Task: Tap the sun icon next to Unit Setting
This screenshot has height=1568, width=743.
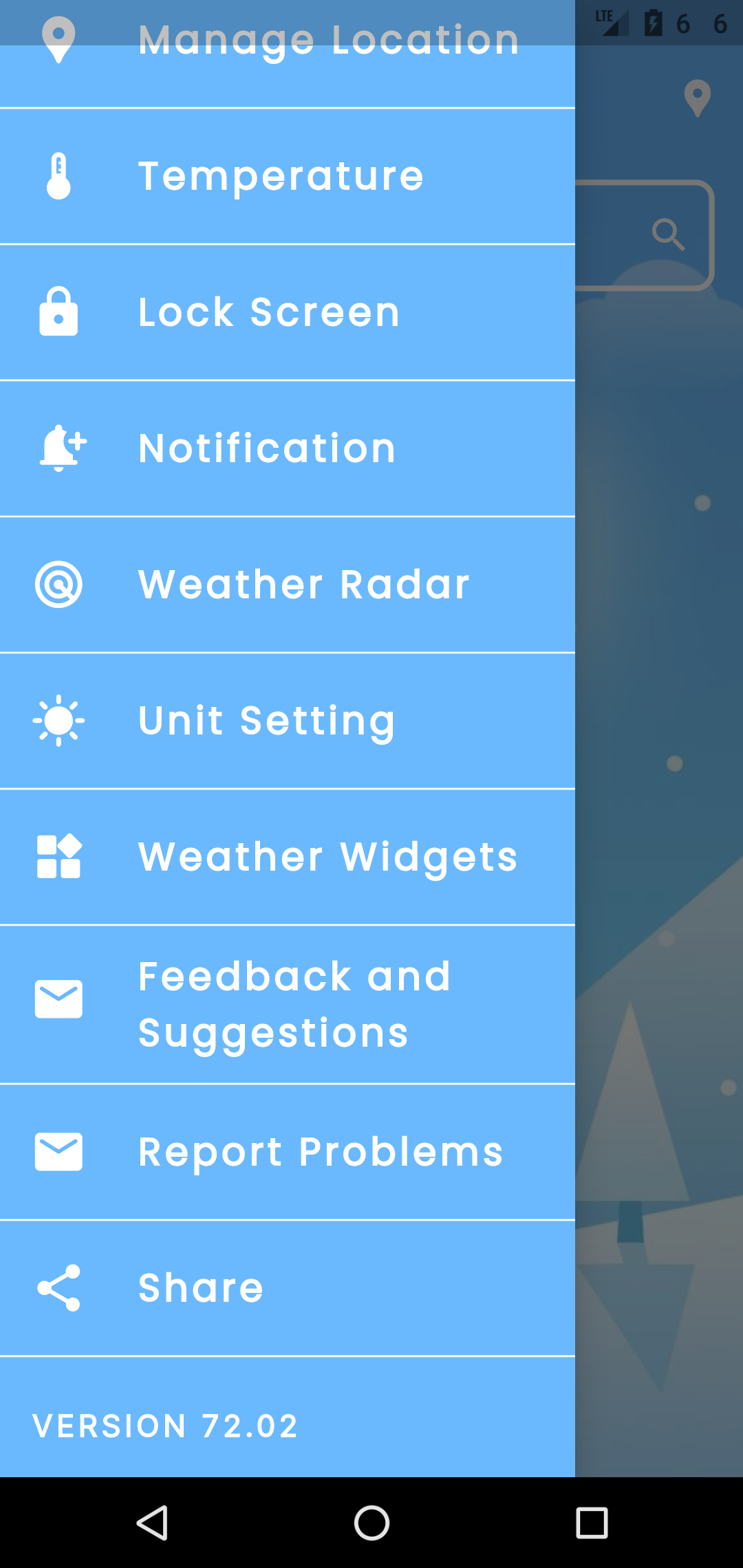Action: [58, 719]
